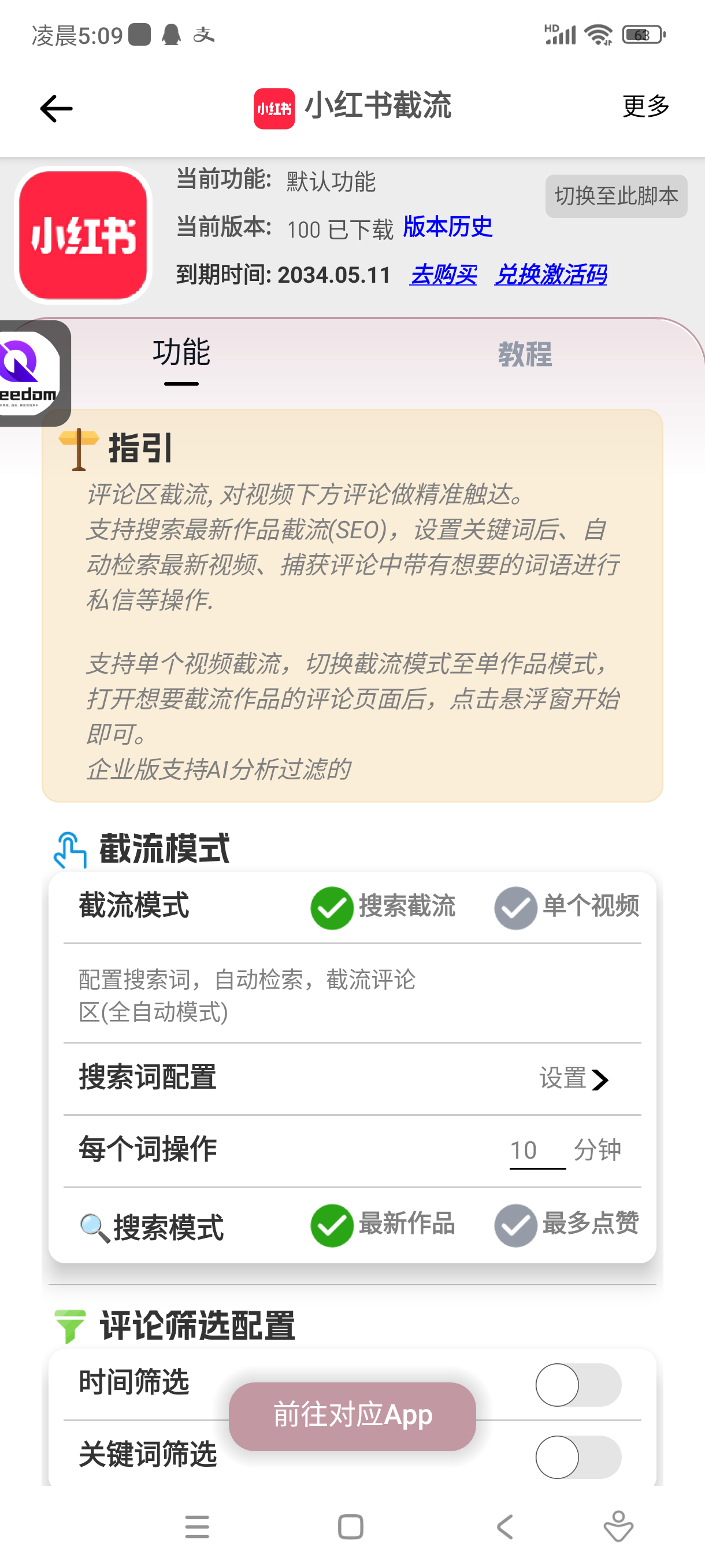Open the floating Freedom widget
Viewport: 705px width, 1568px height.
[x=31, y=372]
